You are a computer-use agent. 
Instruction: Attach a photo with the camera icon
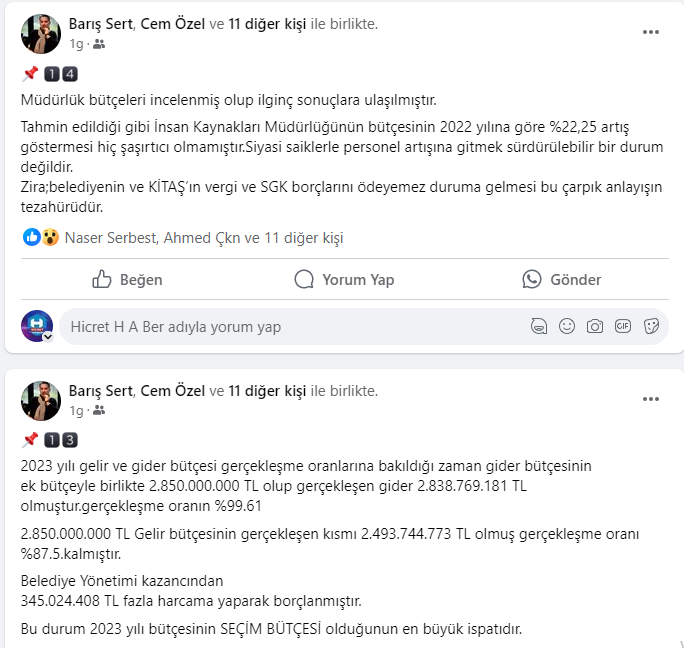(595, 326)
